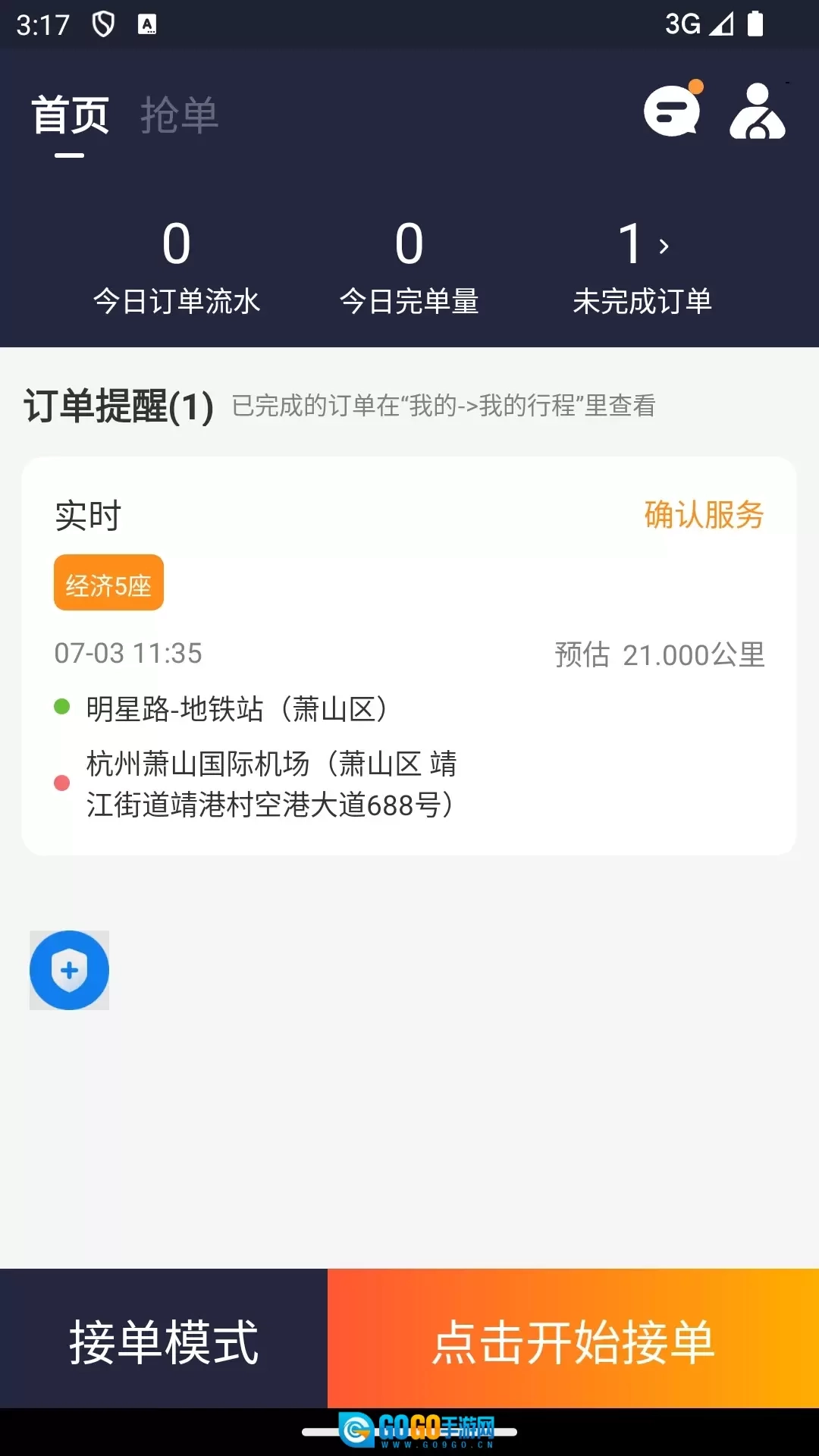Tap 确认服务 on the order

click(704, 515)
